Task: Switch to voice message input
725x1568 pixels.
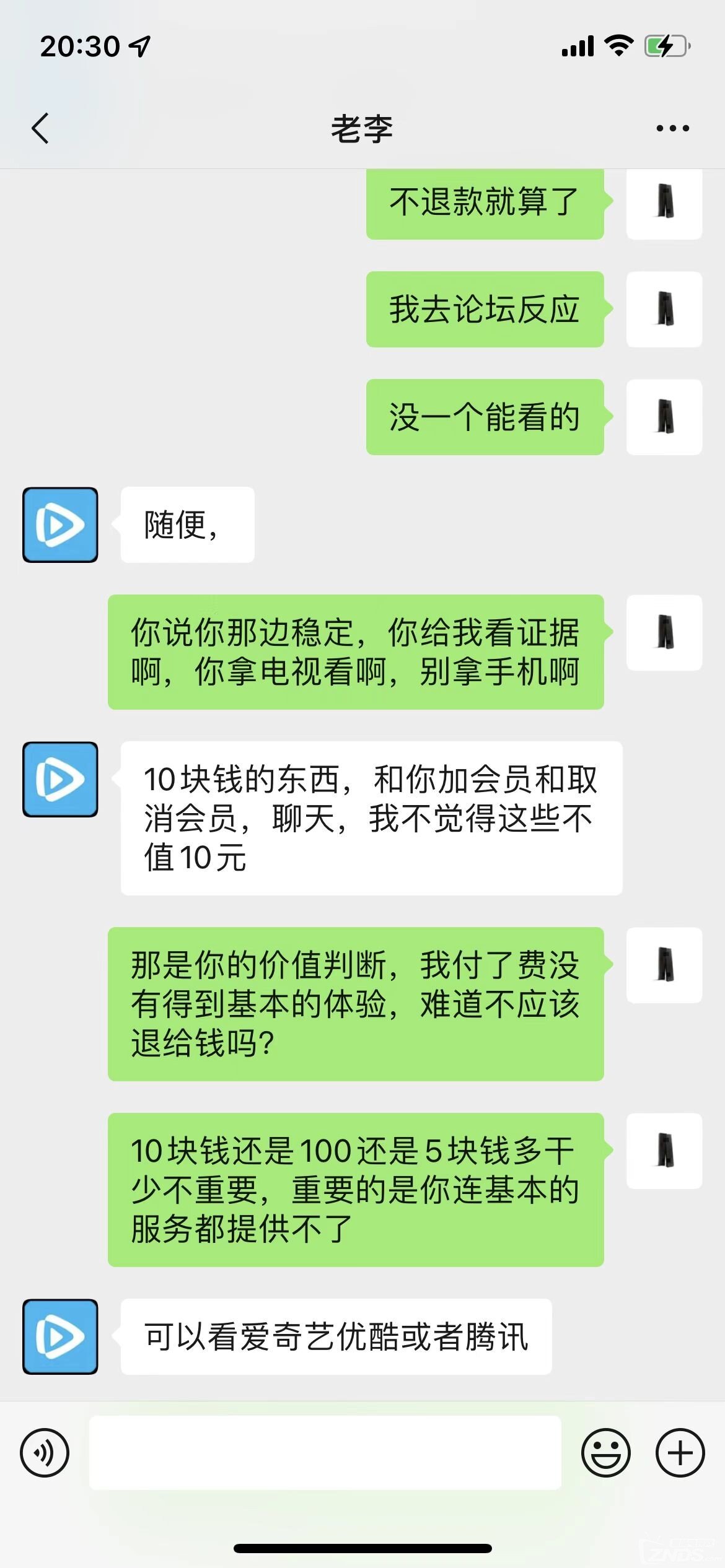Action: [45, 1453]
